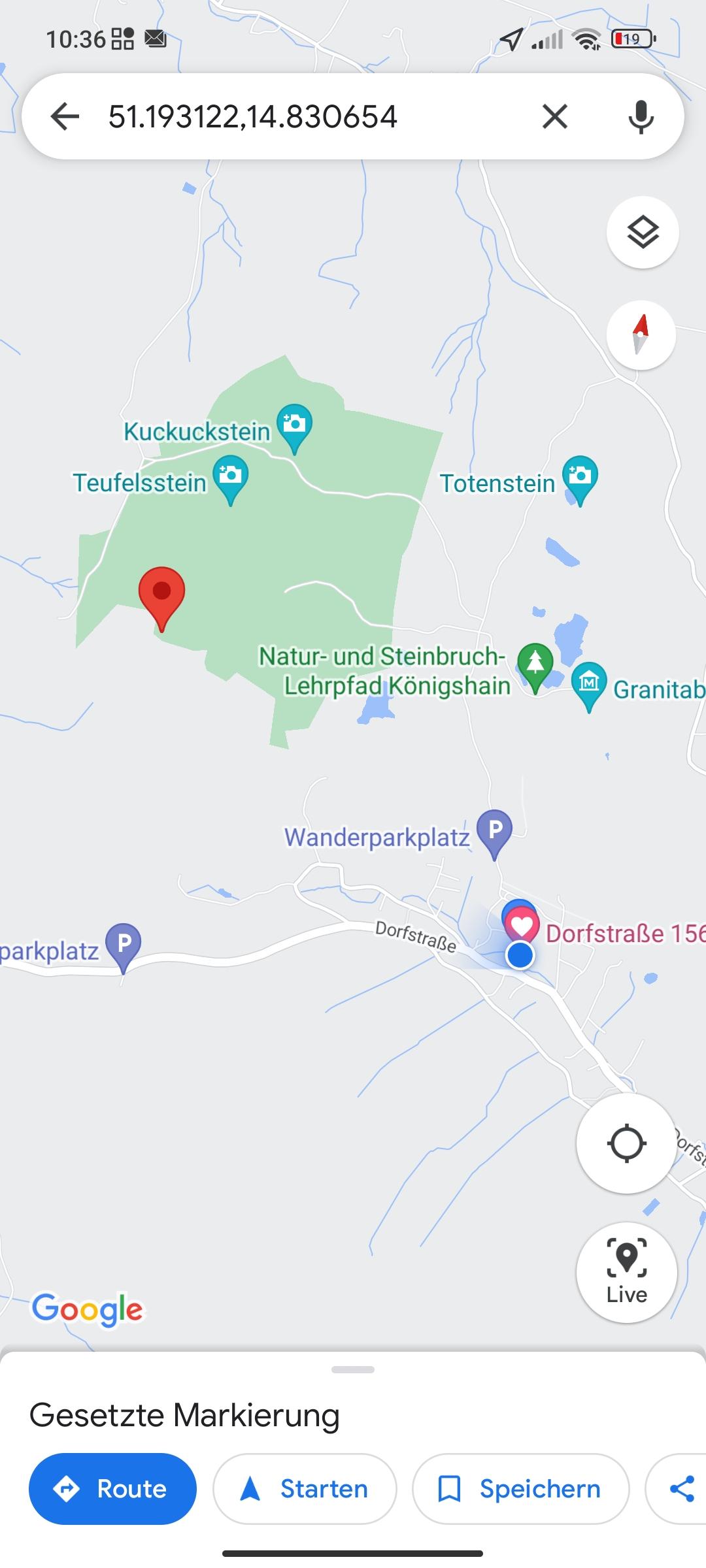Start voice search with the microphone
This screenshot has height=1568, width=706.
(641, 118)
